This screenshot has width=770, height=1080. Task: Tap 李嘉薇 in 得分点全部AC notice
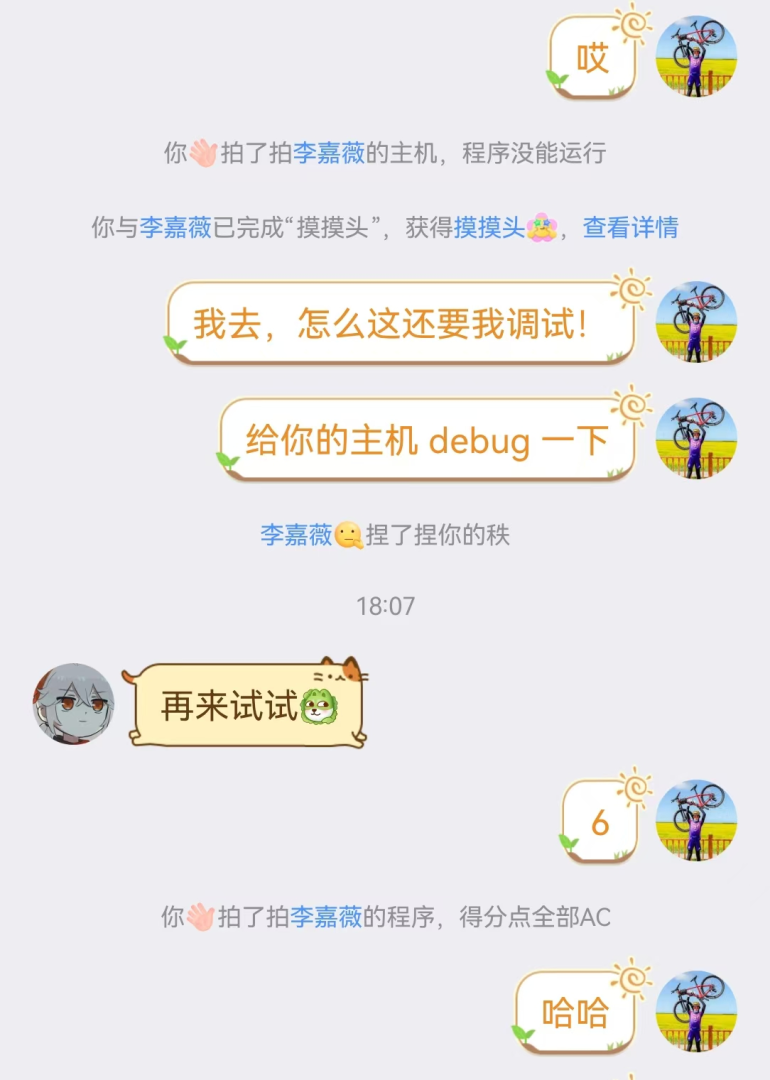click(x=326, y=916)
